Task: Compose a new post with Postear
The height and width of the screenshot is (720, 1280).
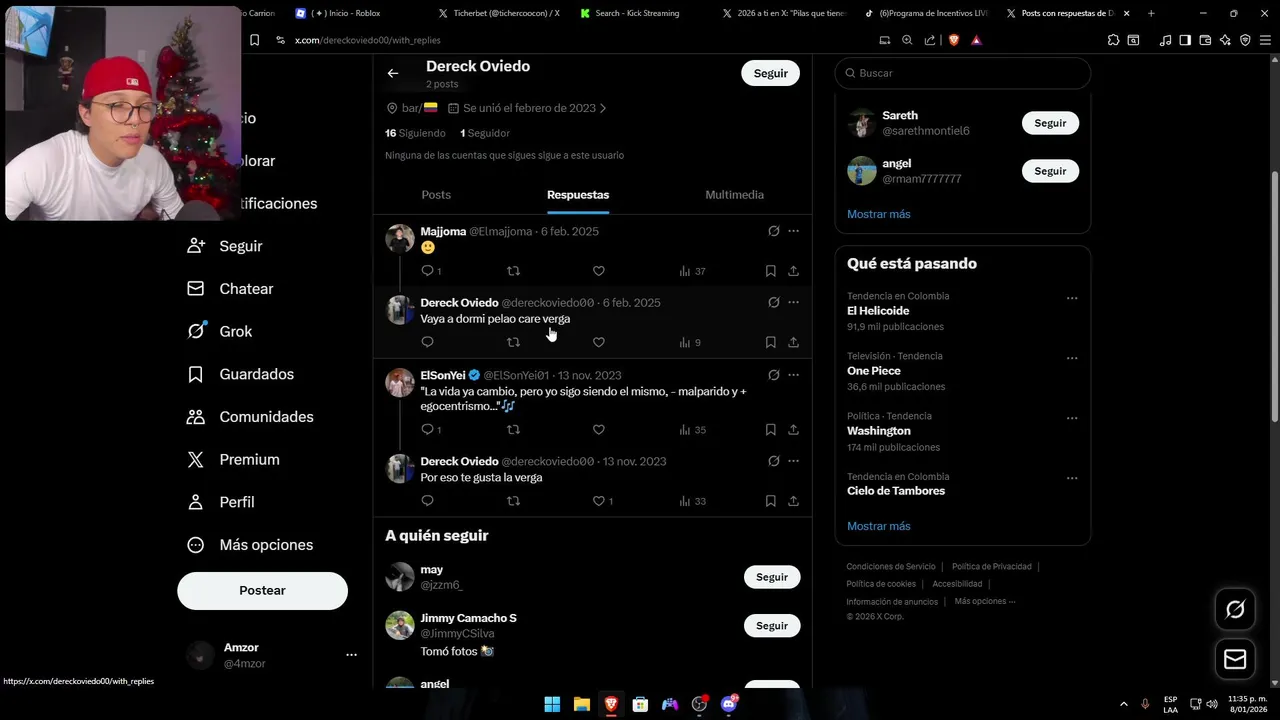Action: pyautogui.click(x=262, y=591)
